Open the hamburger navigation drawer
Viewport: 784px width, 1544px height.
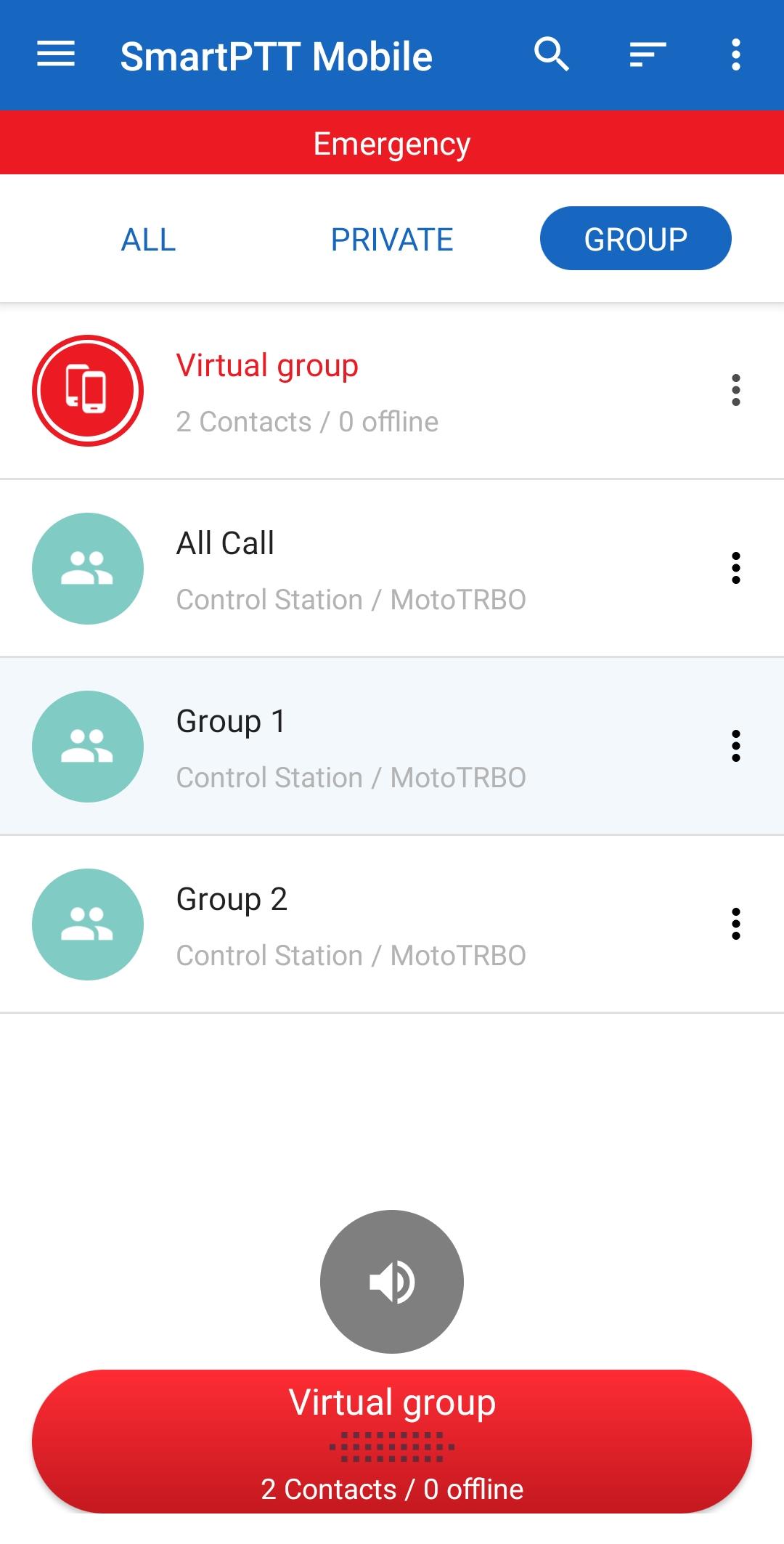[x=56, y=54]
